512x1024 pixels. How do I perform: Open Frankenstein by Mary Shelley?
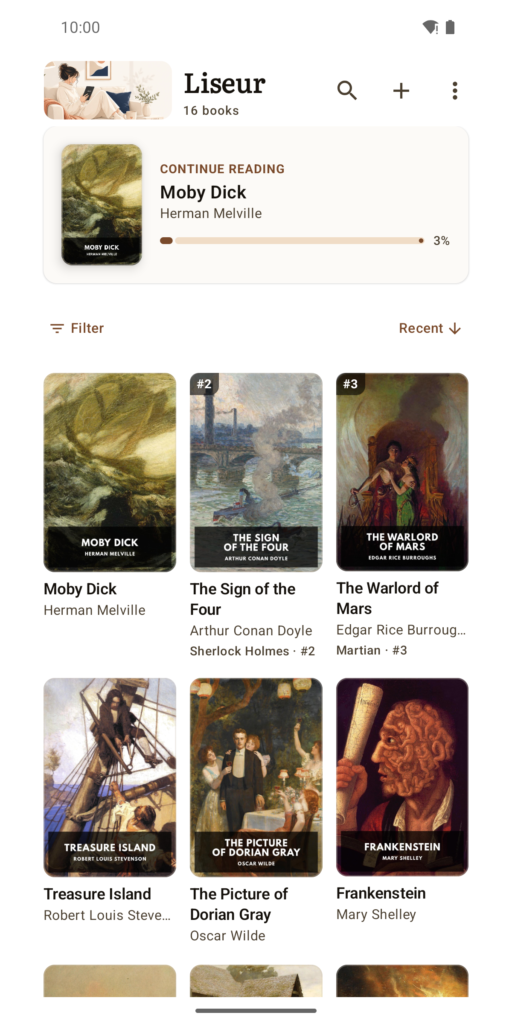point(402,801)
